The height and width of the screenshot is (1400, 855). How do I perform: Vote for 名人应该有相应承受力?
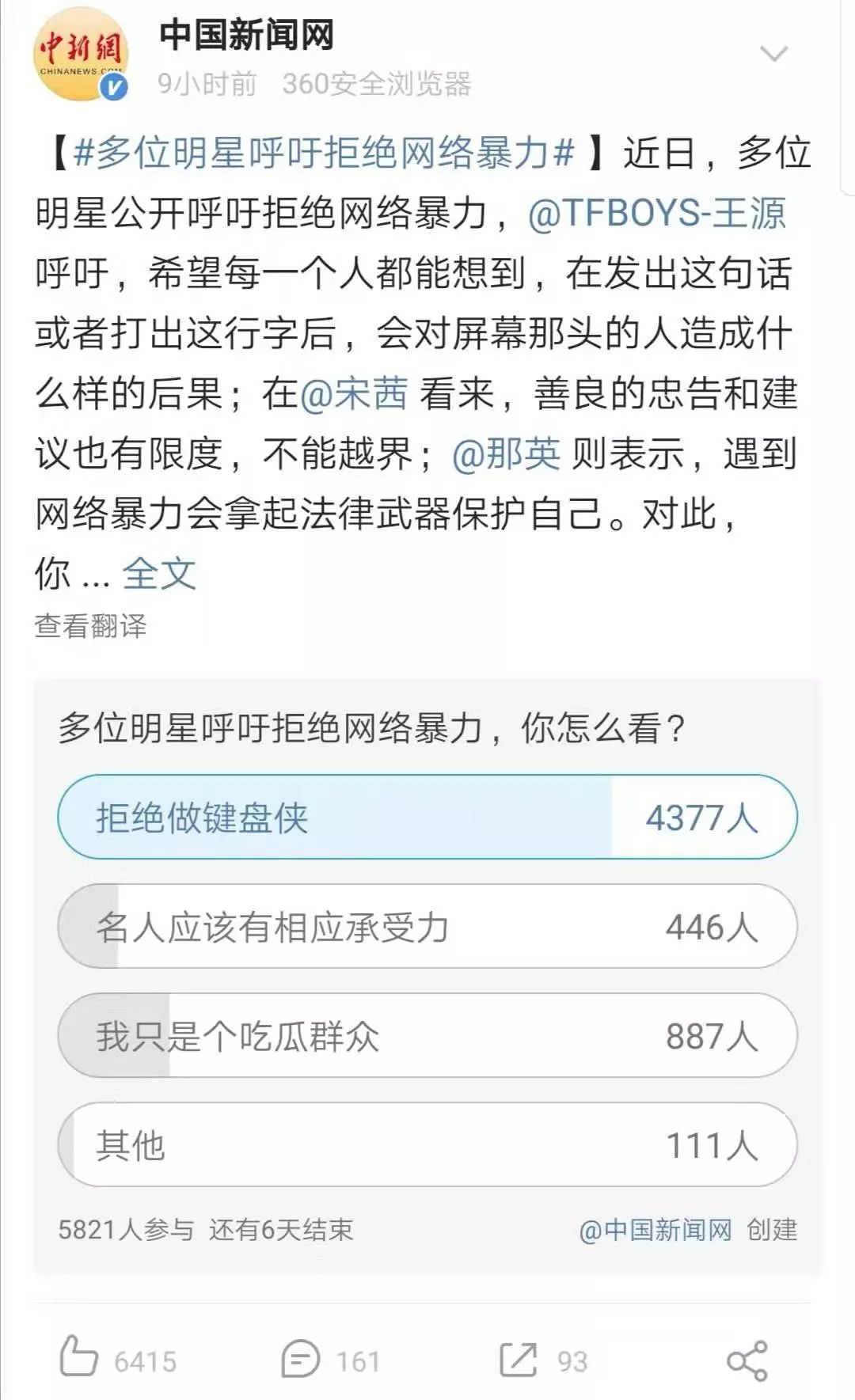coord(427,927)
